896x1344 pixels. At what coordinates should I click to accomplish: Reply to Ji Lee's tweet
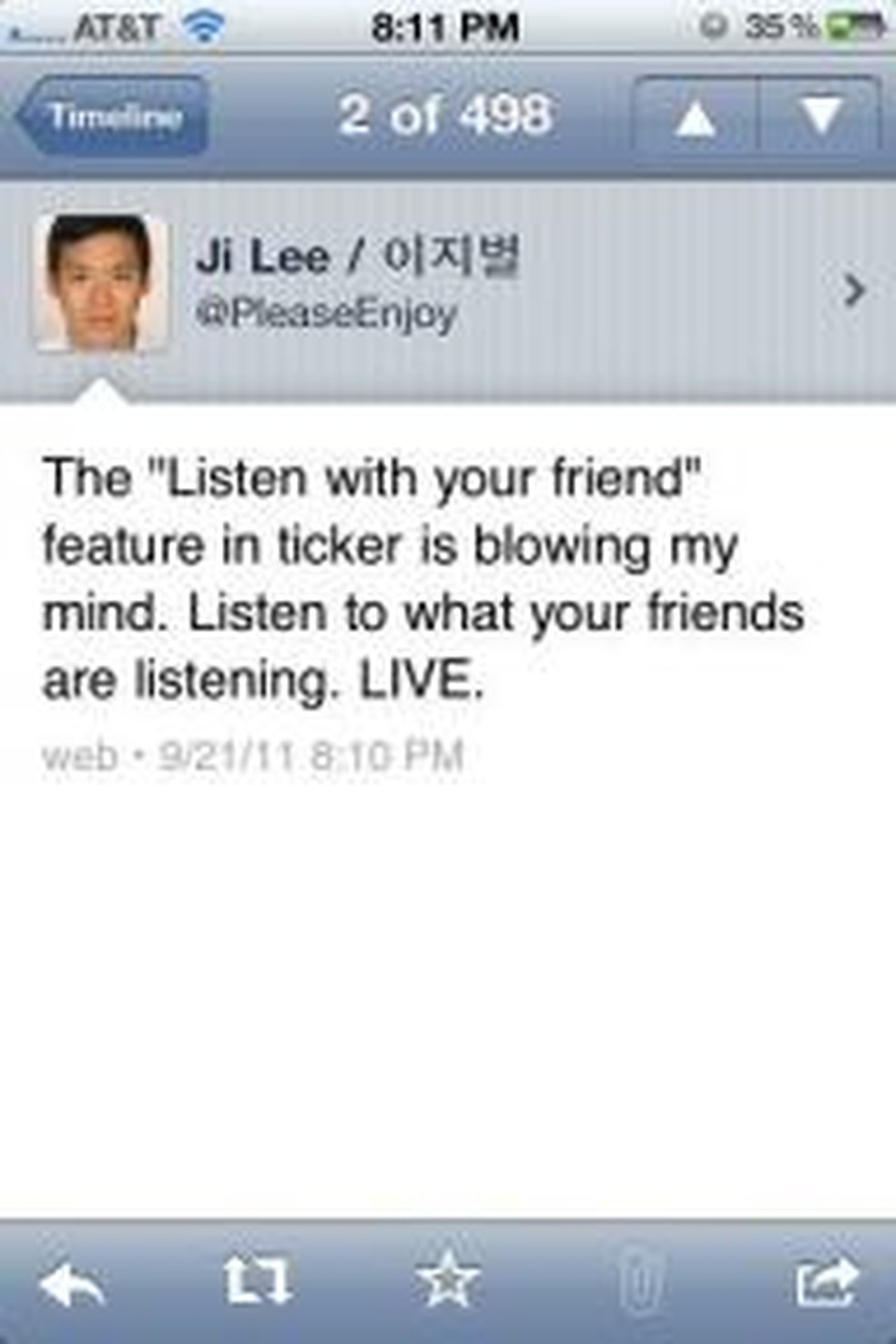tap(73, 1283)
